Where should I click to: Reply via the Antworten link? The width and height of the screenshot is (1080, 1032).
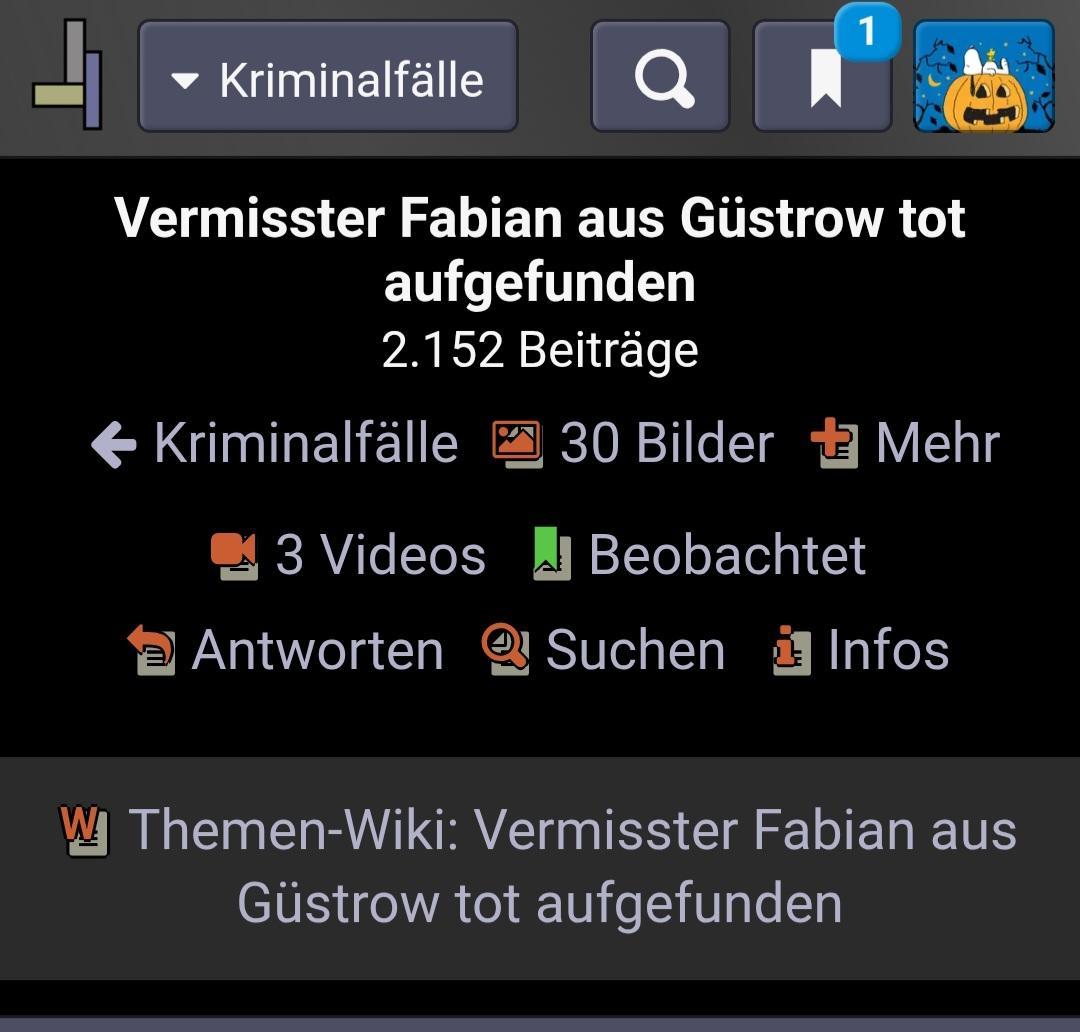pyautogui.click(x=286, y=650)
